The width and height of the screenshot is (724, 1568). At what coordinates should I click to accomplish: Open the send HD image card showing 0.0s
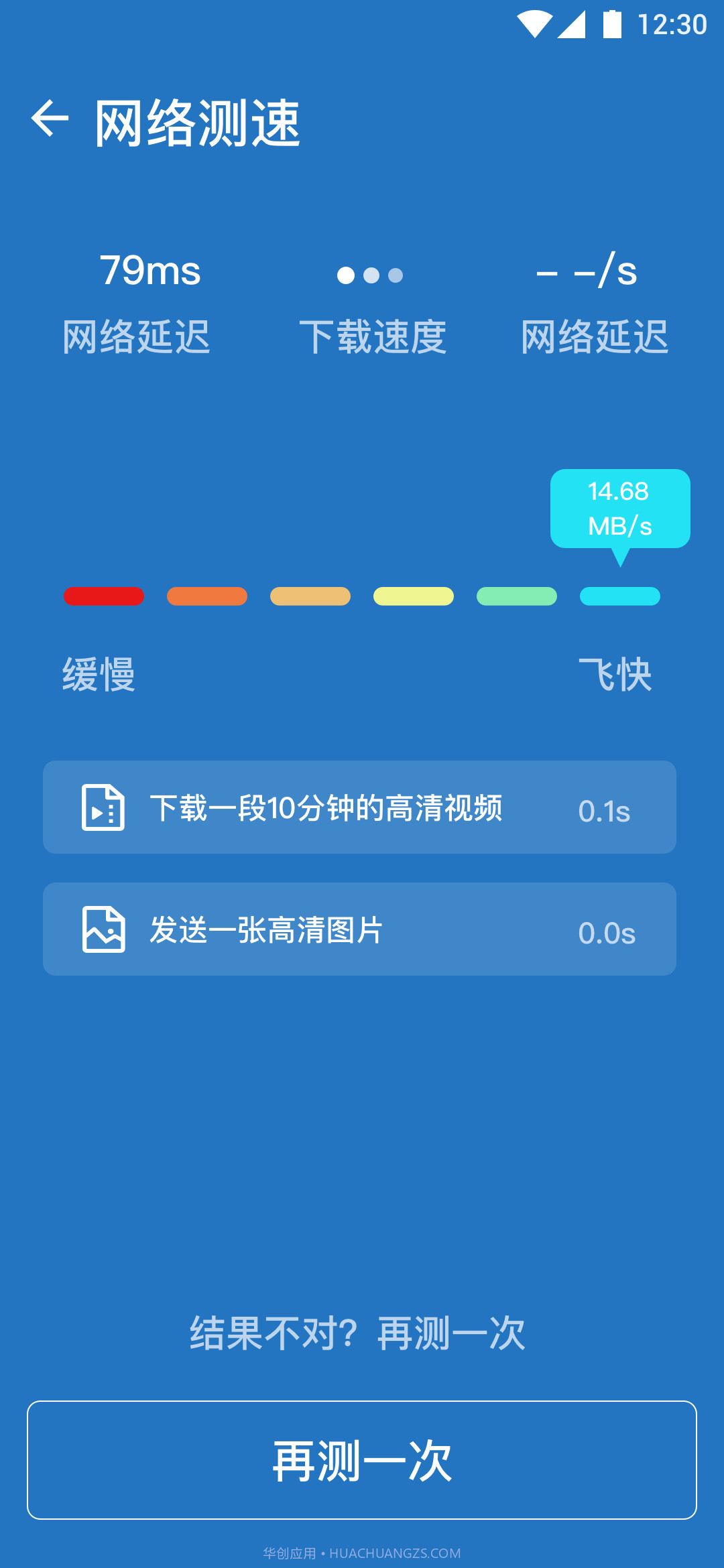tap(360, 929)
